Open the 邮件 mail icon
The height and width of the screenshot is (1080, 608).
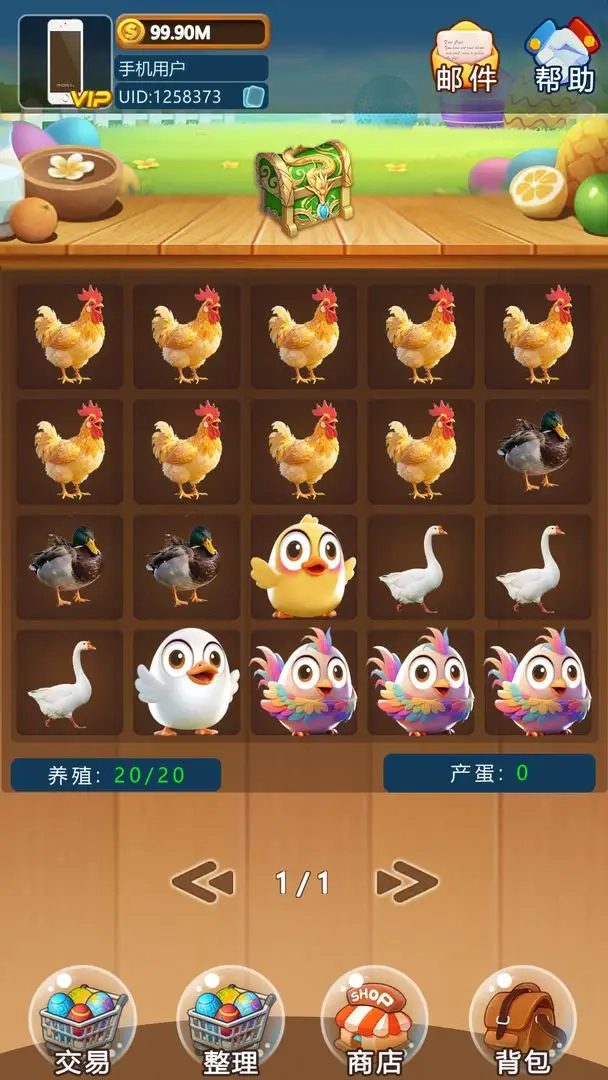click(x=466, y=58)
